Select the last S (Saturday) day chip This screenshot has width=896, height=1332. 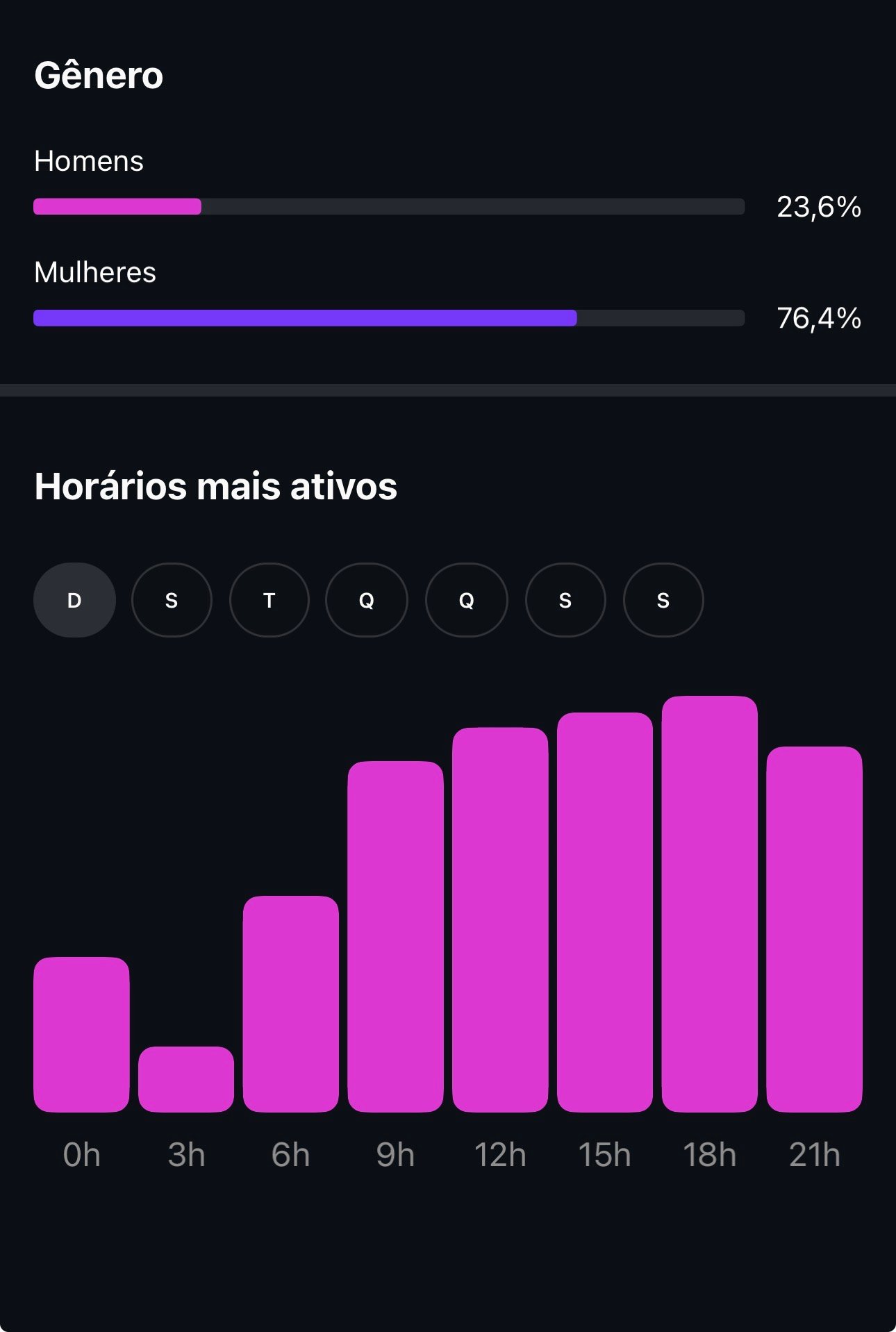(663, 600)
